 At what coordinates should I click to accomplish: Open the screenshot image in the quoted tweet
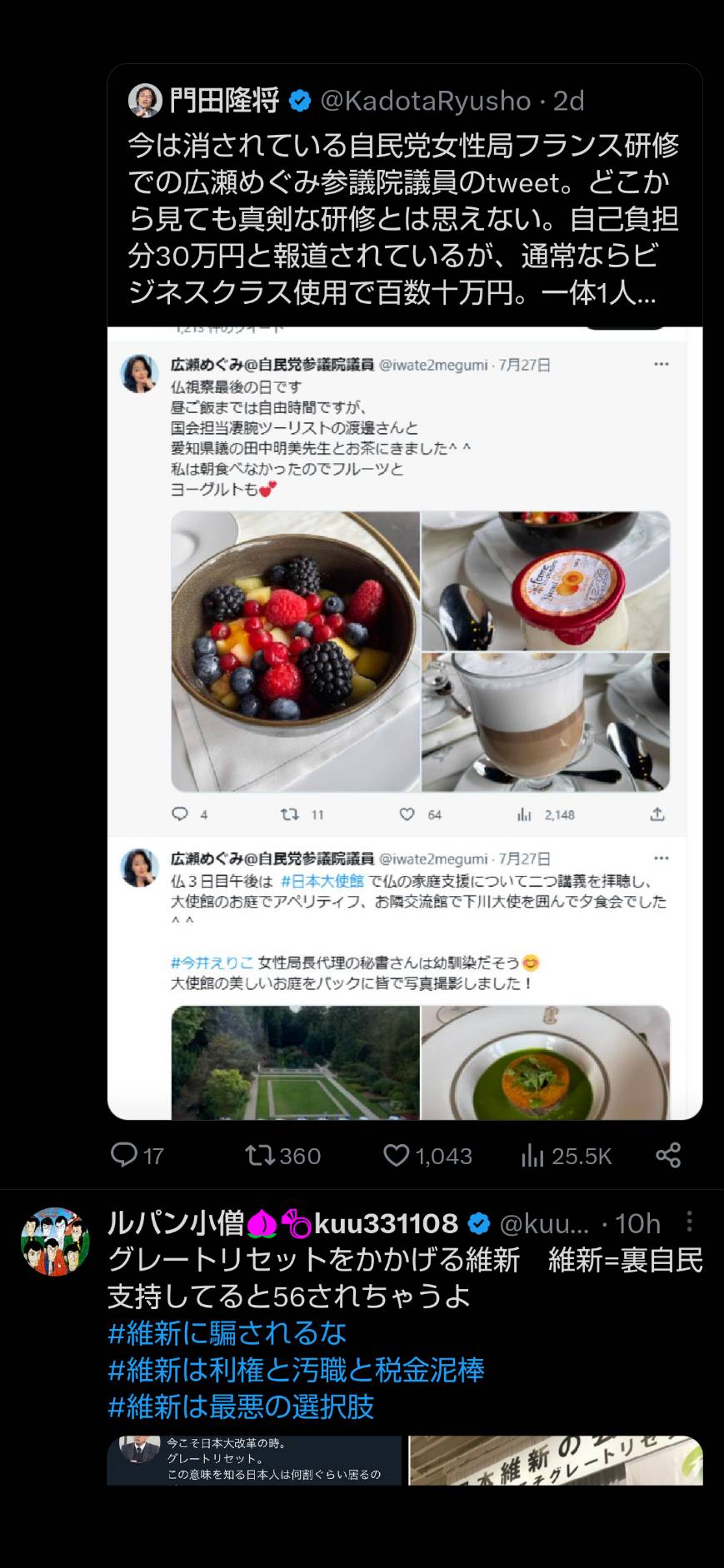405,723
